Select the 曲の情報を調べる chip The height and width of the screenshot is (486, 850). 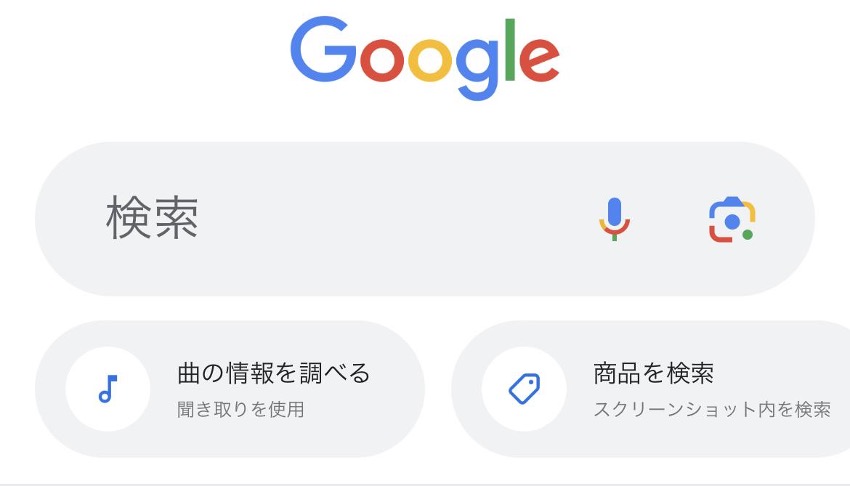pyautogui.click(x=230, y=389)
